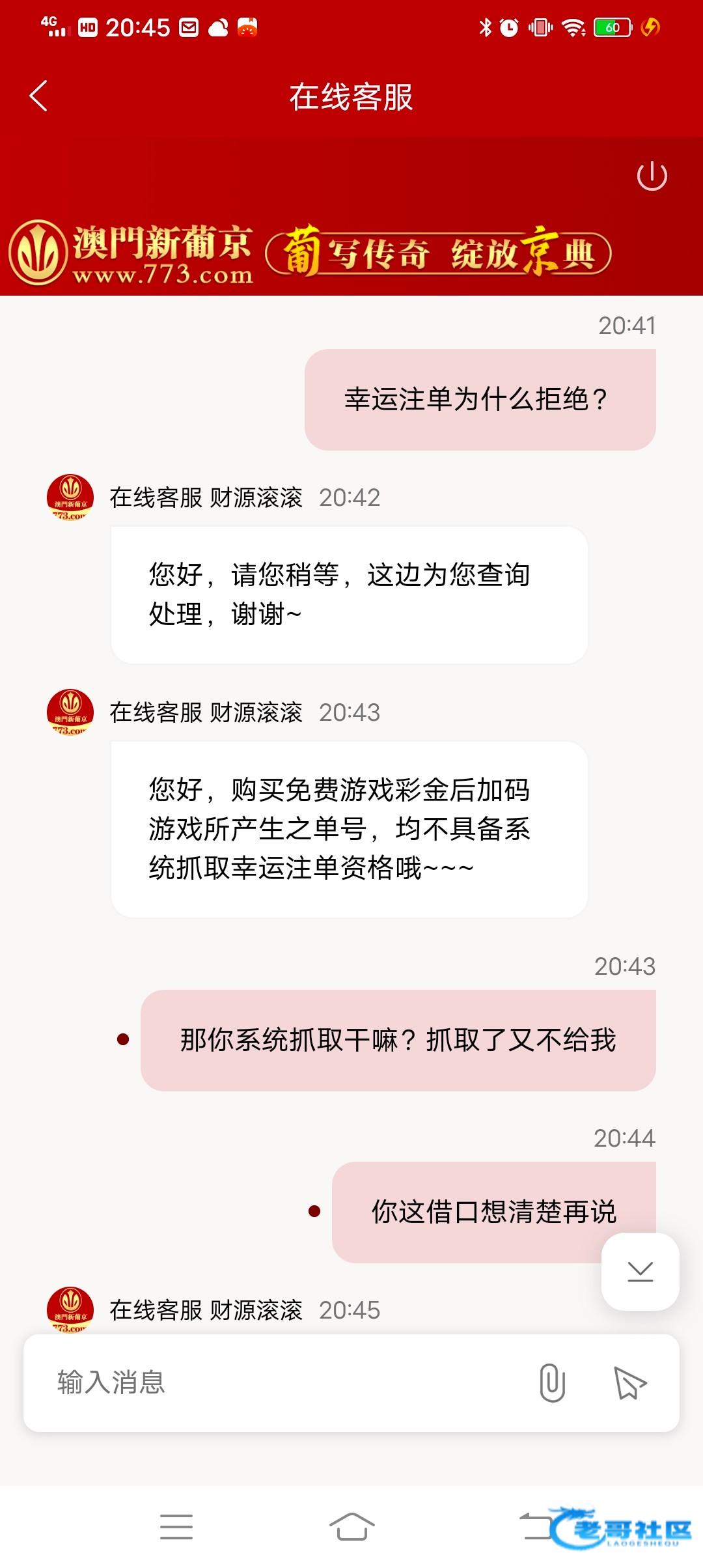Return to the home screen
This screenshot has height=1568, width=703.
point(351,1526)
